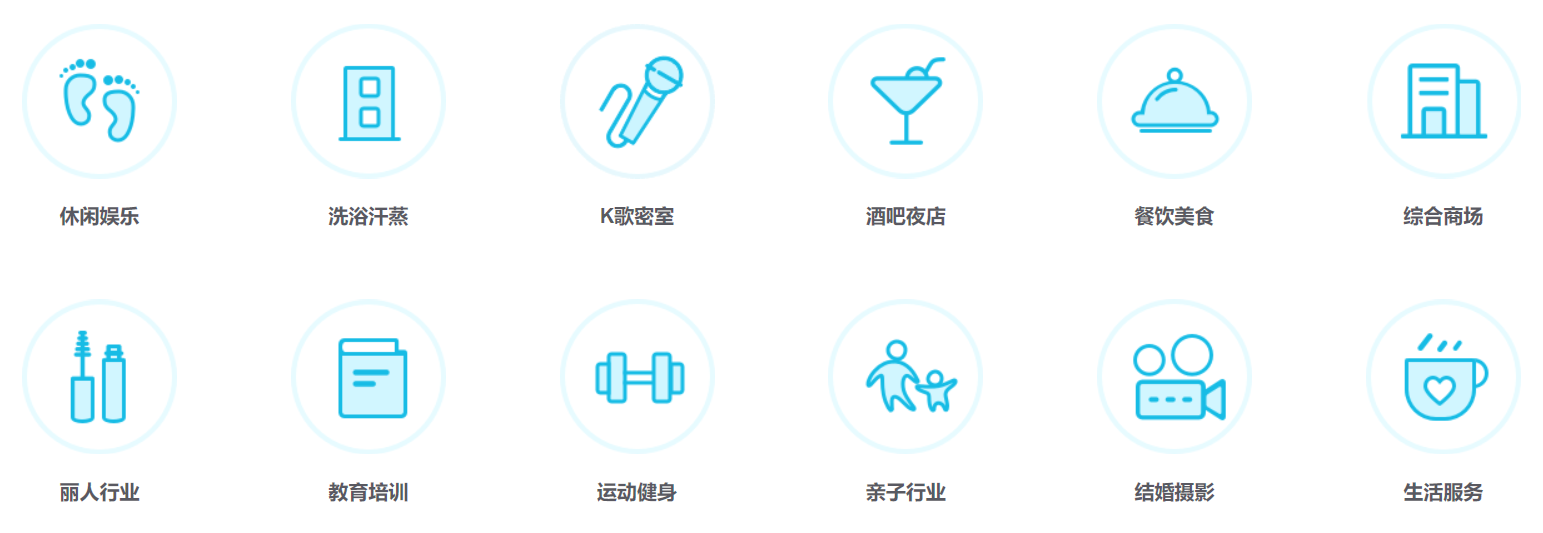The width and height of the screenshot is (1543, 533).
Task: Open the K歌密室 category
Action: click(x=637, y=102)
